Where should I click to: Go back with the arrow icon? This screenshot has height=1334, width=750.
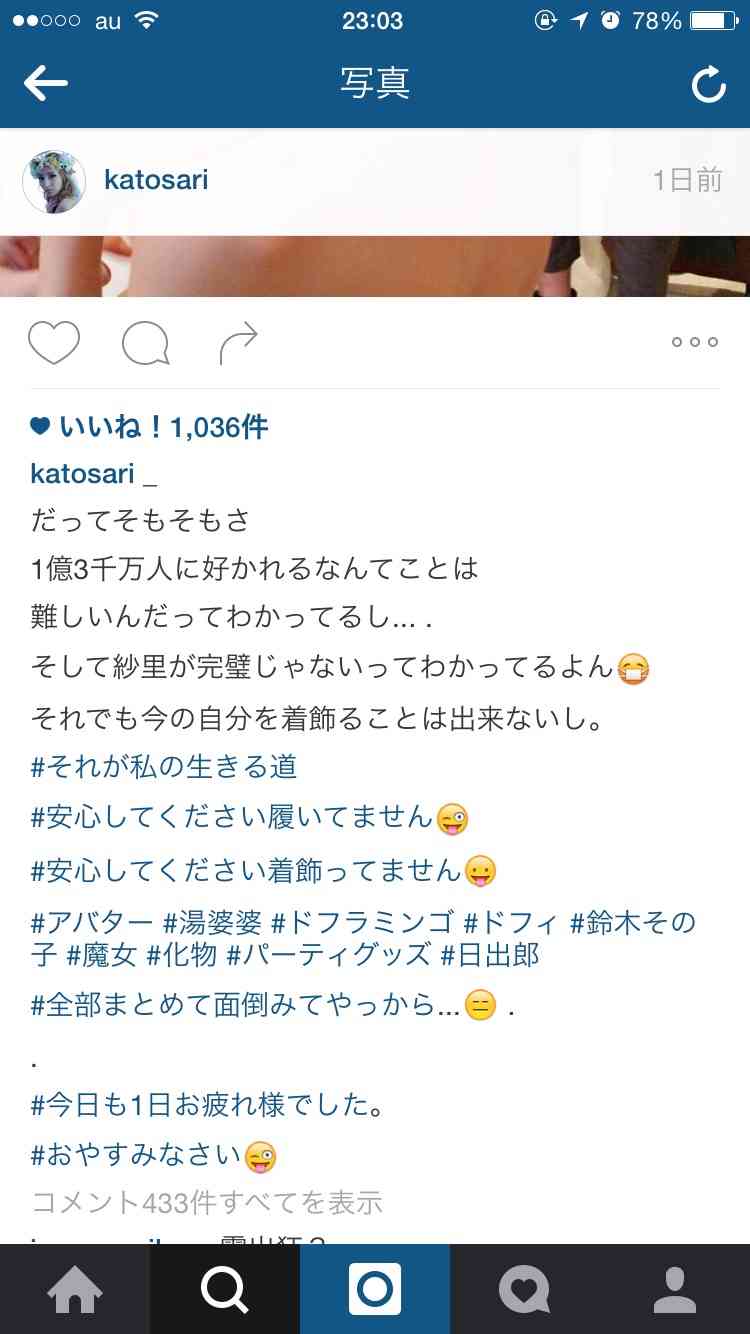click(x=46, y=84)
